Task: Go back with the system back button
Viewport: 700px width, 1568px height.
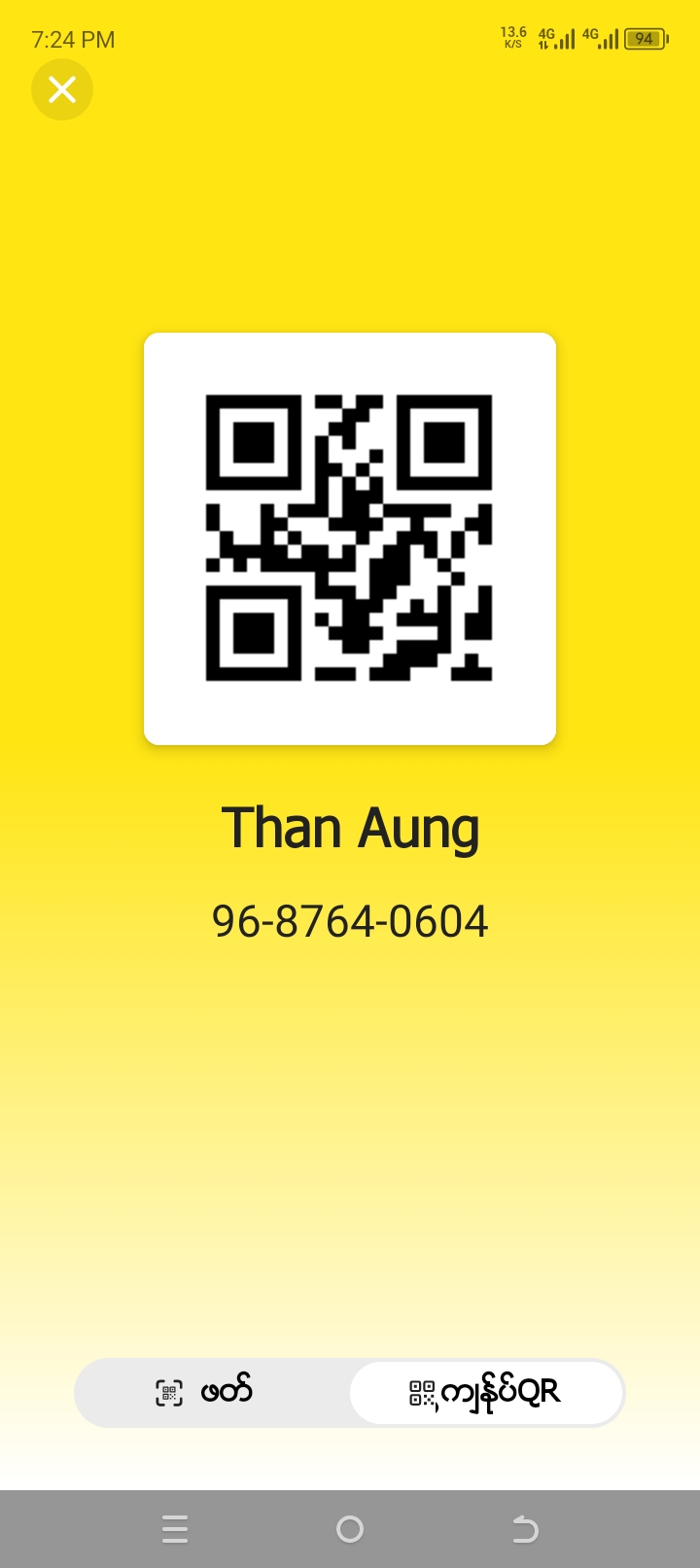Action: (525, 1529)
